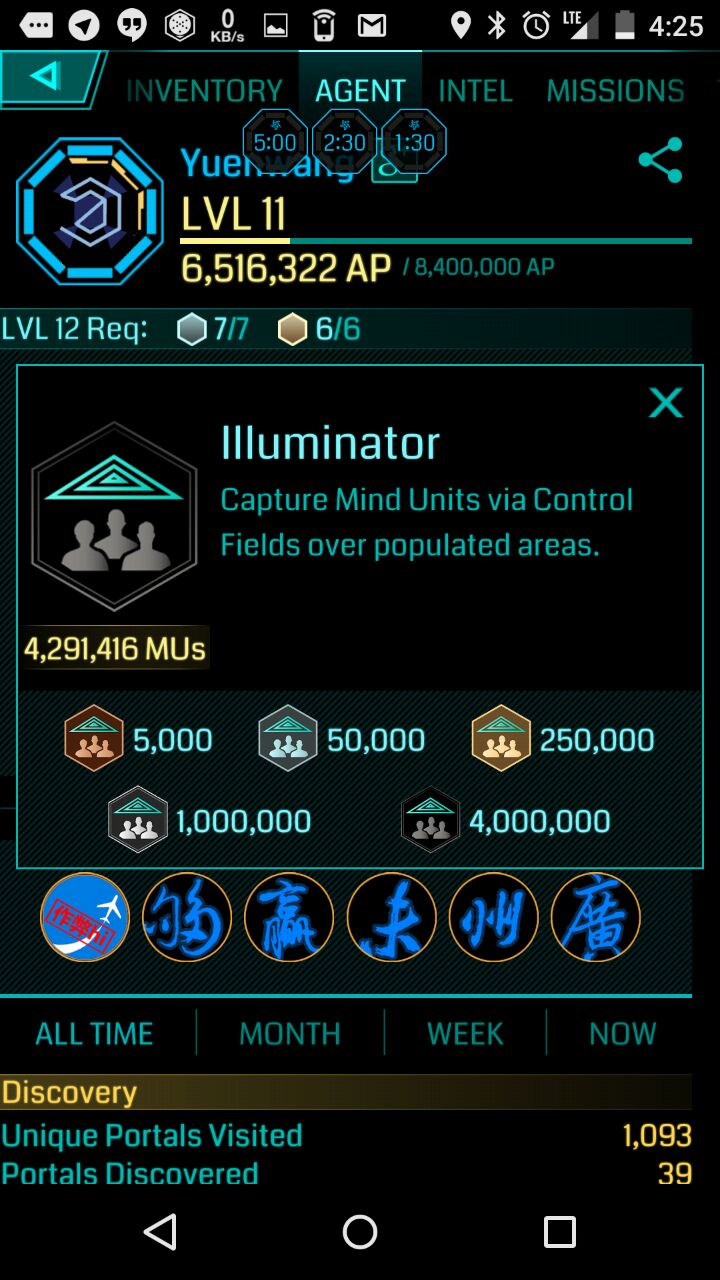Tap the 2:30 timer badge

[x=345, y=142]
